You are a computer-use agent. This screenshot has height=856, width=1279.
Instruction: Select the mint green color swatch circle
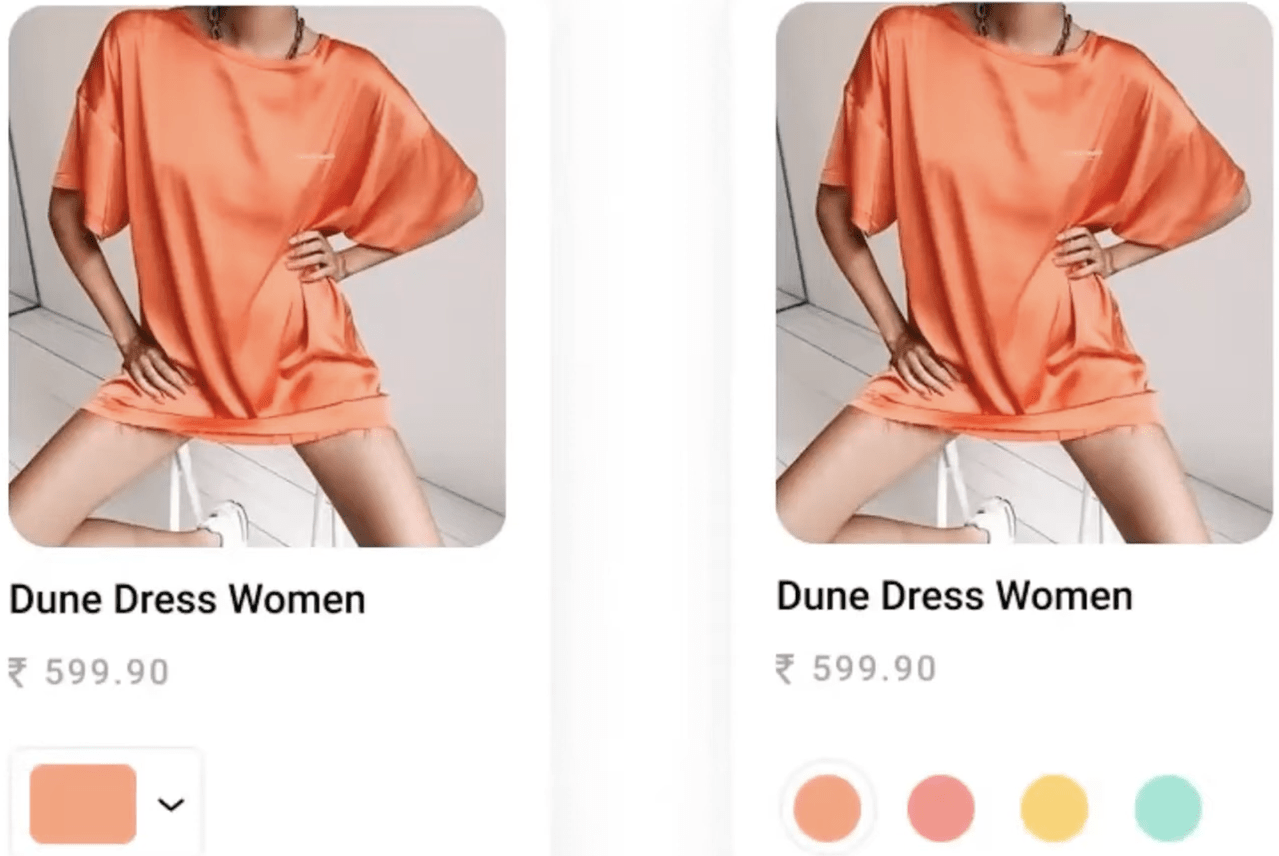pos(1167,808)
